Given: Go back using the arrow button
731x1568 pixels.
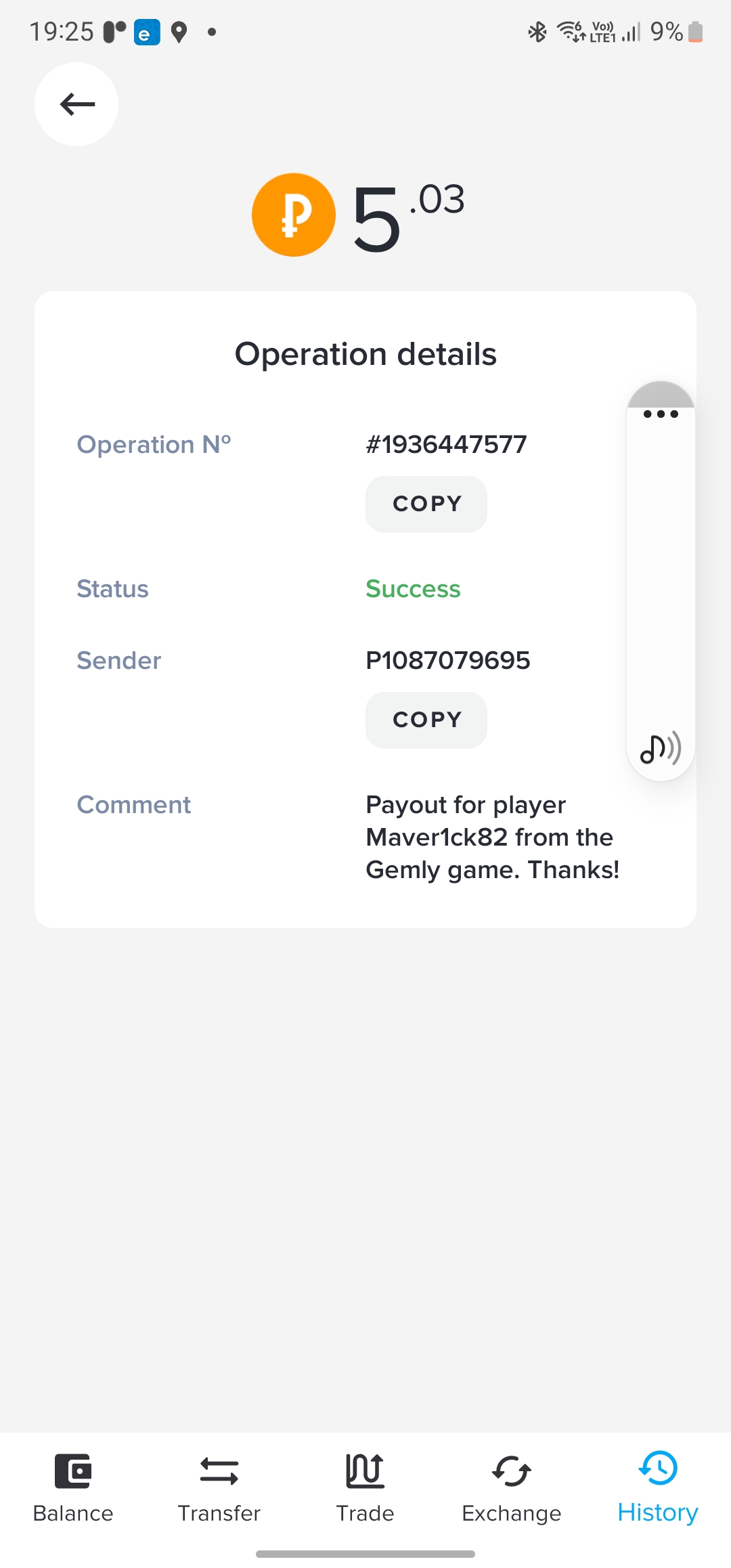Looking at the screenshot, I should 76,104.
